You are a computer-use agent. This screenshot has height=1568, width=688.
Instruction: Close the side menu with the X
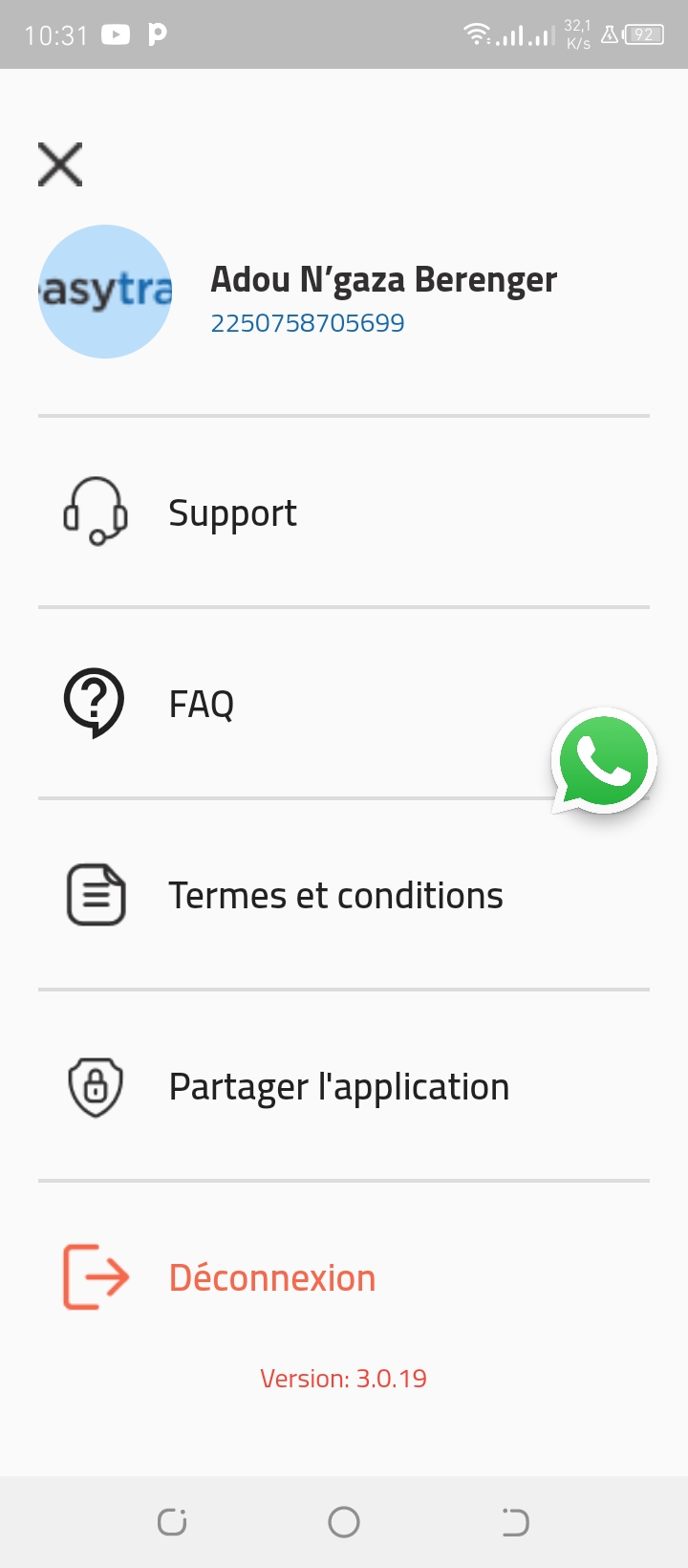60,164
